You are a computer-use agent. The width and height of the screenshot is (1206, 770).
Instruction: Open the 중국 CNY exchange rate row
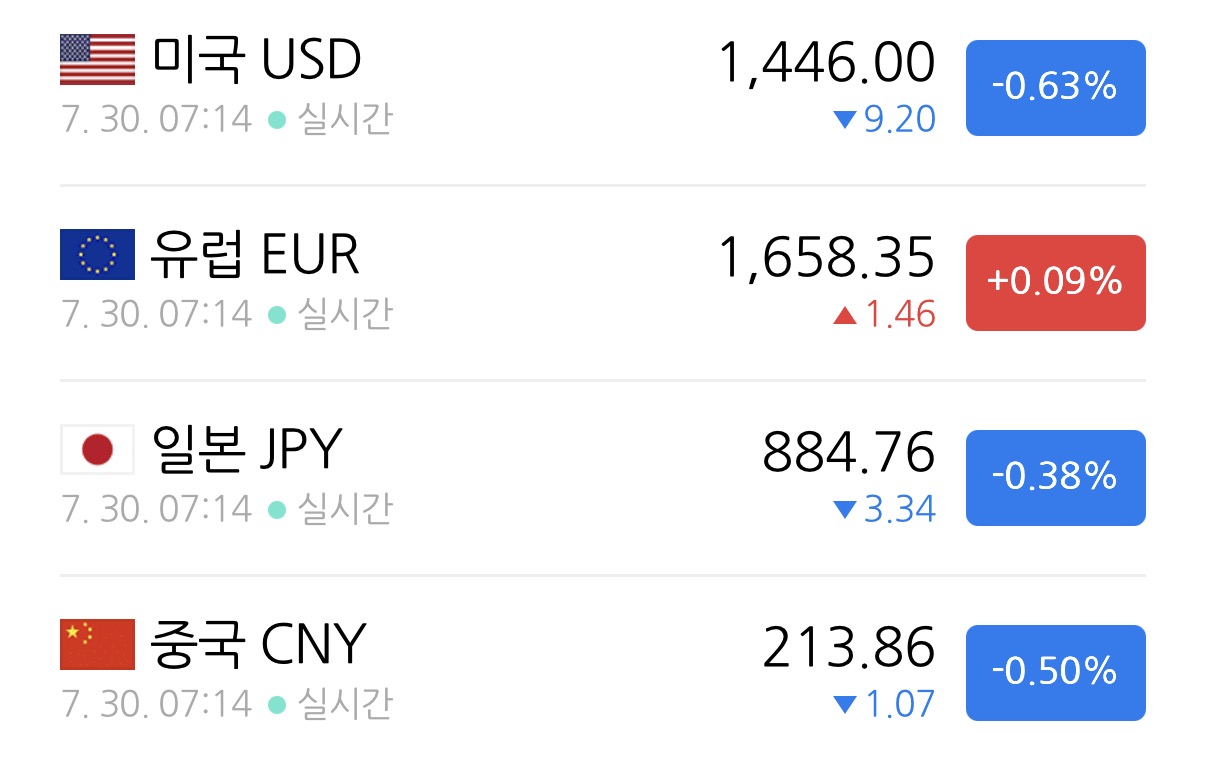click(603, 673)
